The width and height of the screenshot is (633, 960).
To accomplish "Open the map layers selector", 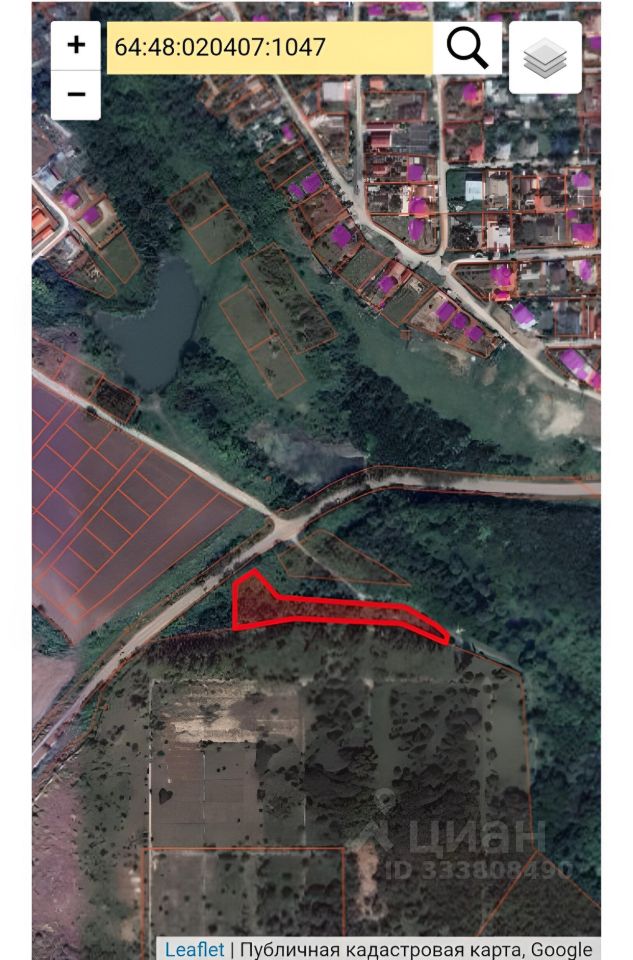I will (x=545, y=58).
